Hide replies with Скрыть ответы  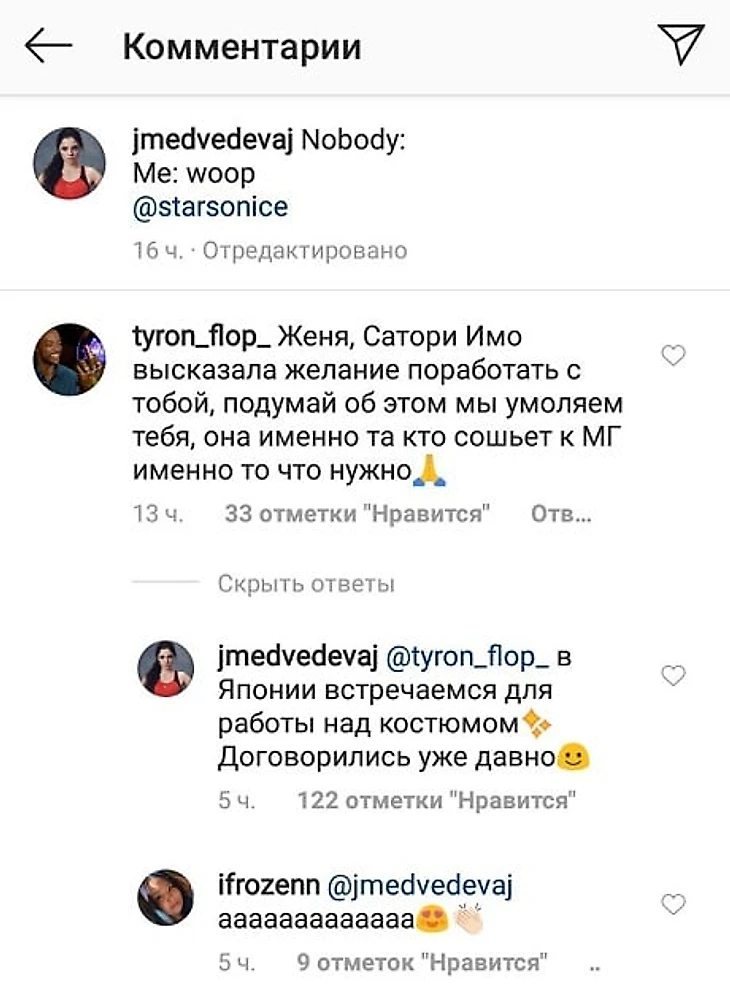tap(305, 583)
